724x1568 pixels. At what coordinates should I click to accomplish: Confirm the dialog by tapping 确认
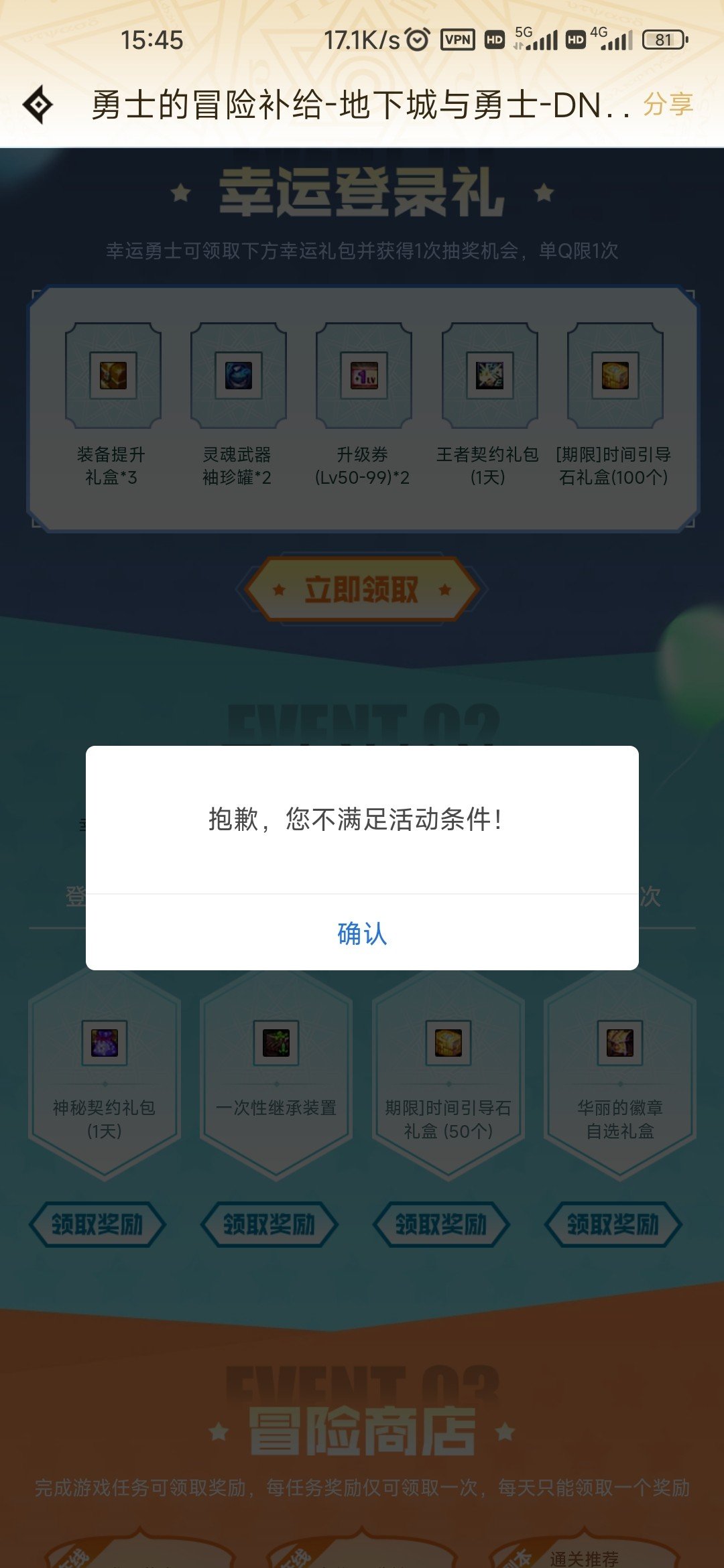[362, 933]
